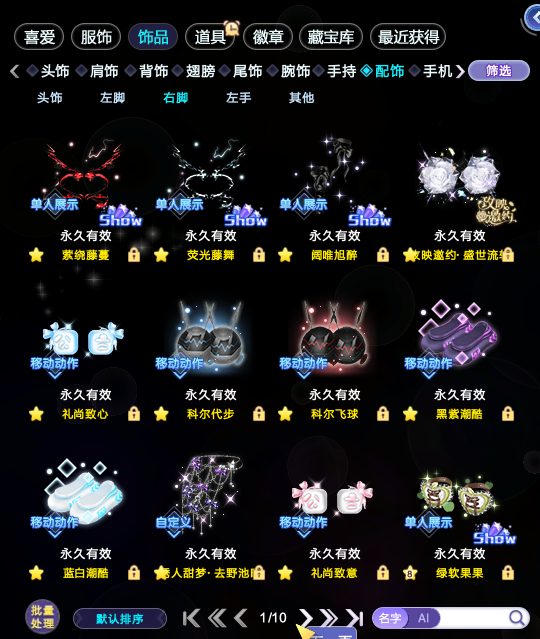
Task: Select the 手持 category
Action: click(x=342, y=71)
